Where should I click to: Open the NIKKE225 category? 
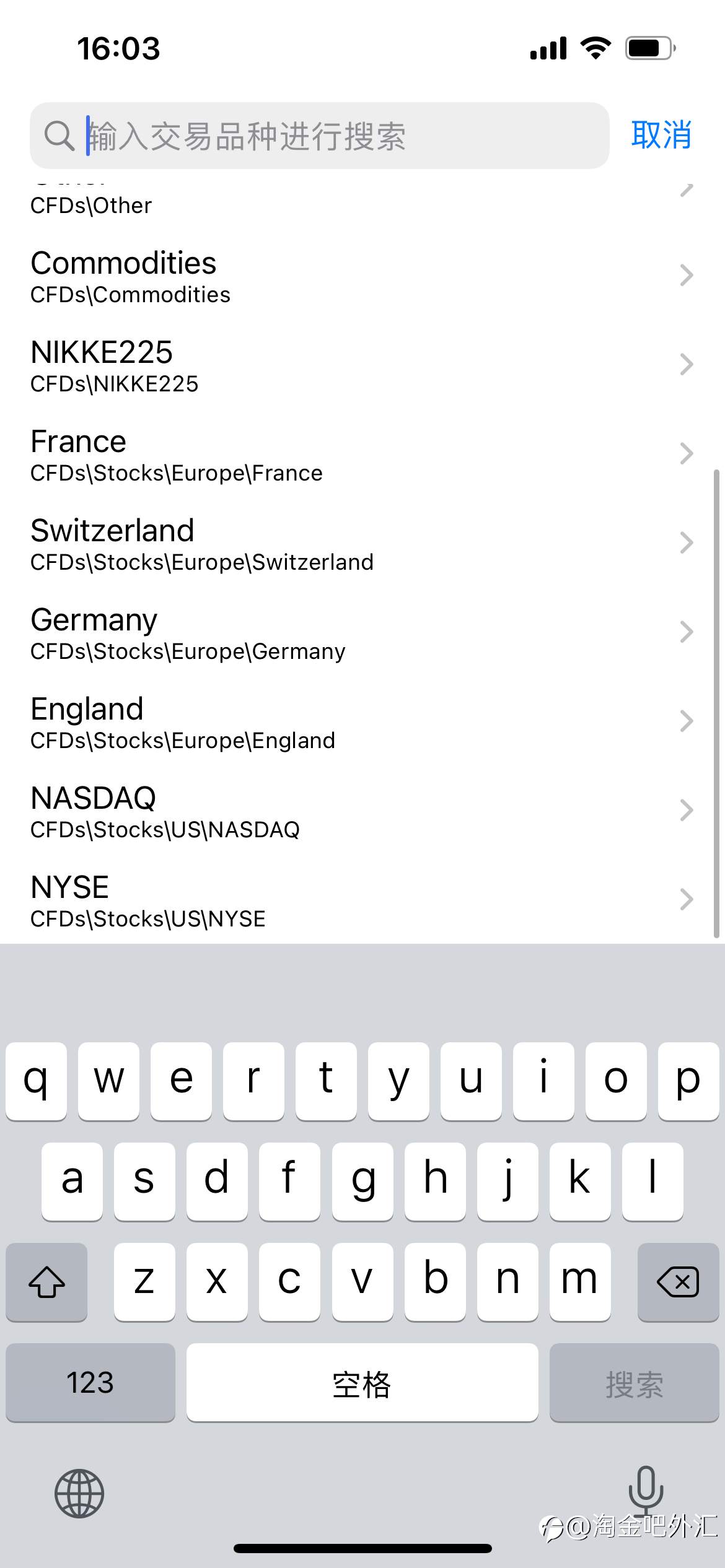[362, 365]
